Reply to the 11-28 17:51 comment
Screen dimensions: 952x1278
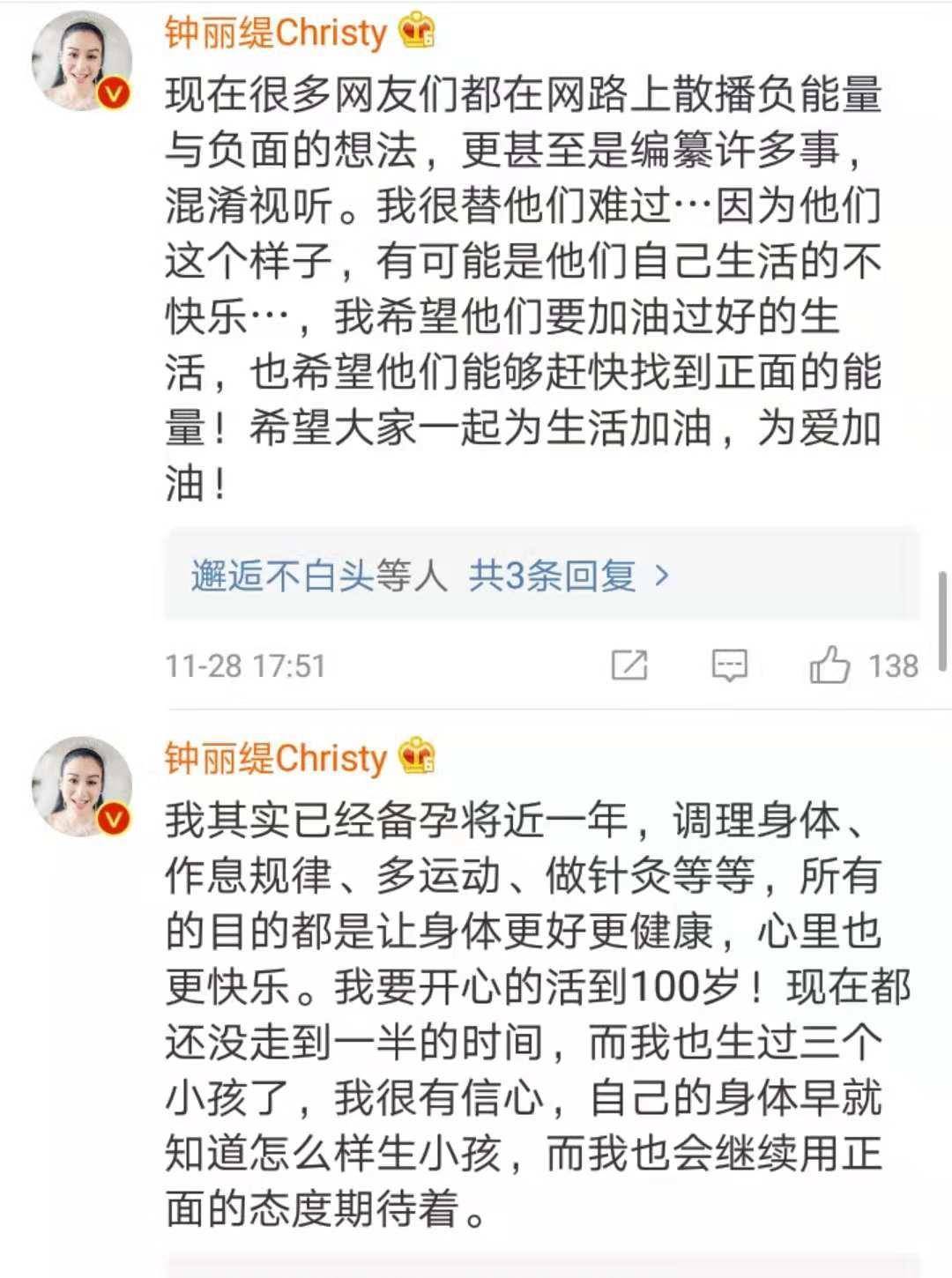pyautogui.click(x=729, y=665)
